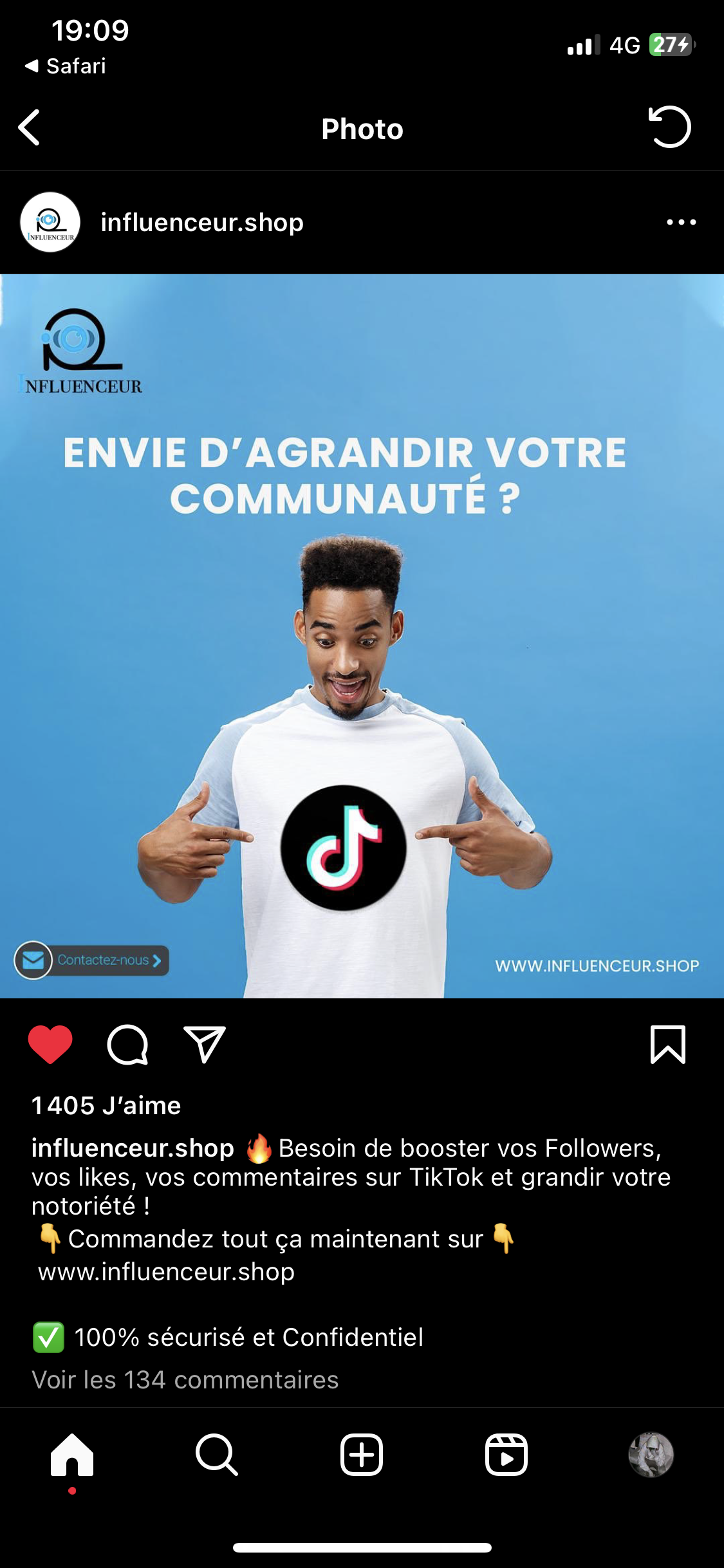Screen dimensions: 724x1568
Task: Open the comment bubble icon
Action: [127, 1044]
